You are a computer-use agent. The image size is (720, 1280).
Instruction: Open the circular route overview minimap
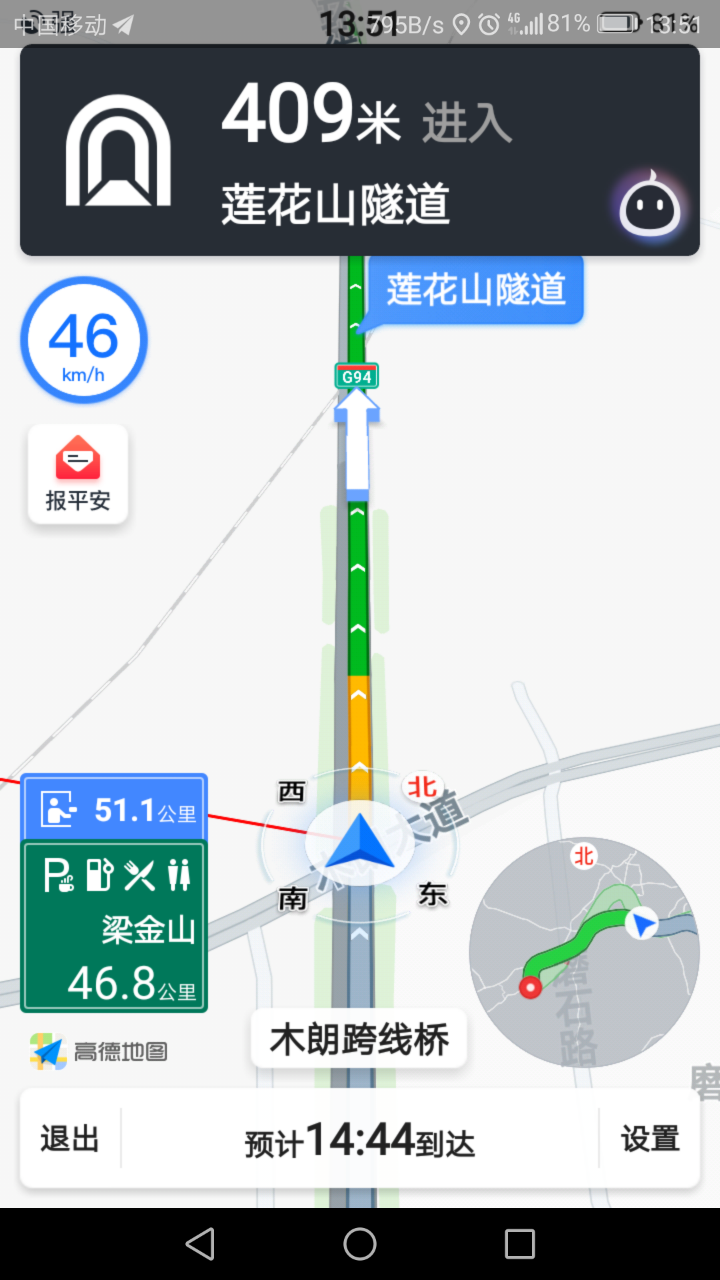pyautogui.click(x=584, y=952)
